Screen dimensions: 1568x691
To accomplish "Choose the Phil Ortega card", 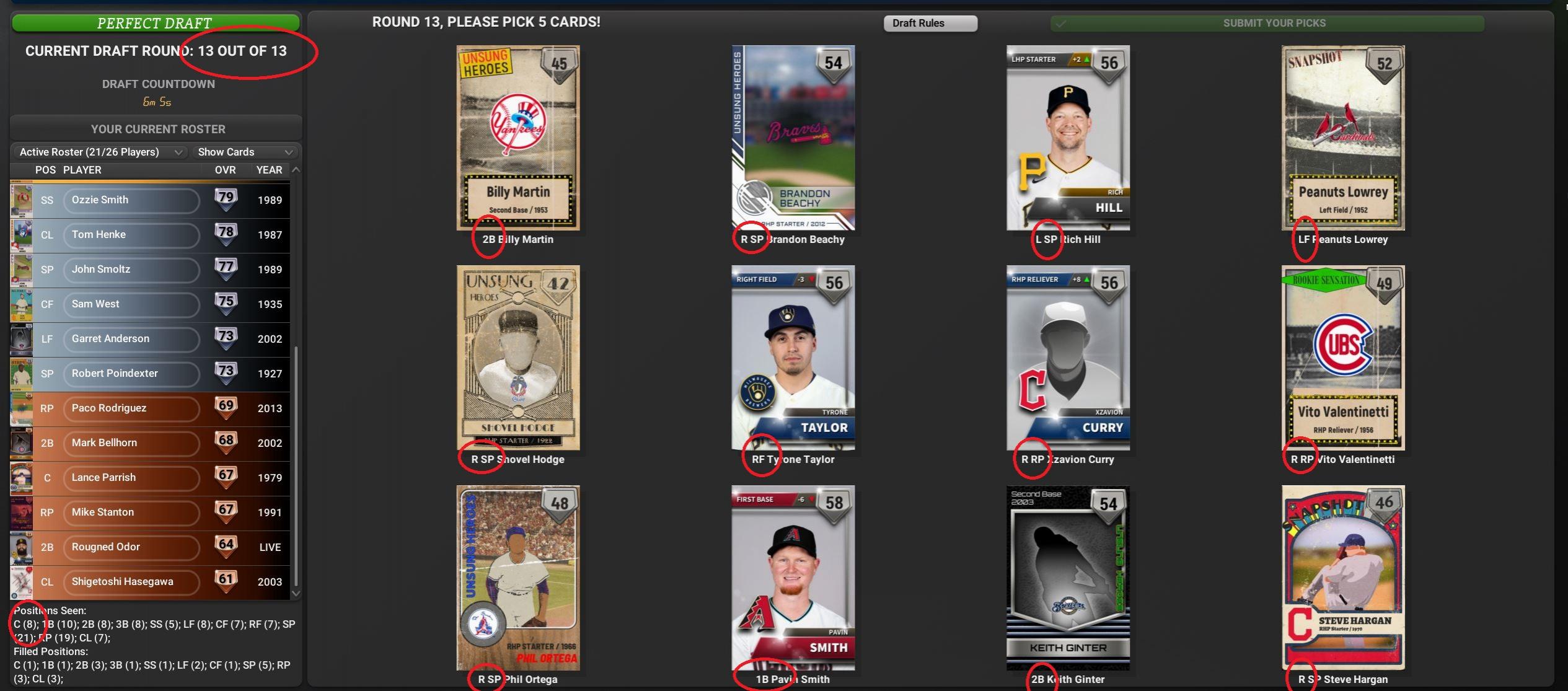I will coord(518,578).
